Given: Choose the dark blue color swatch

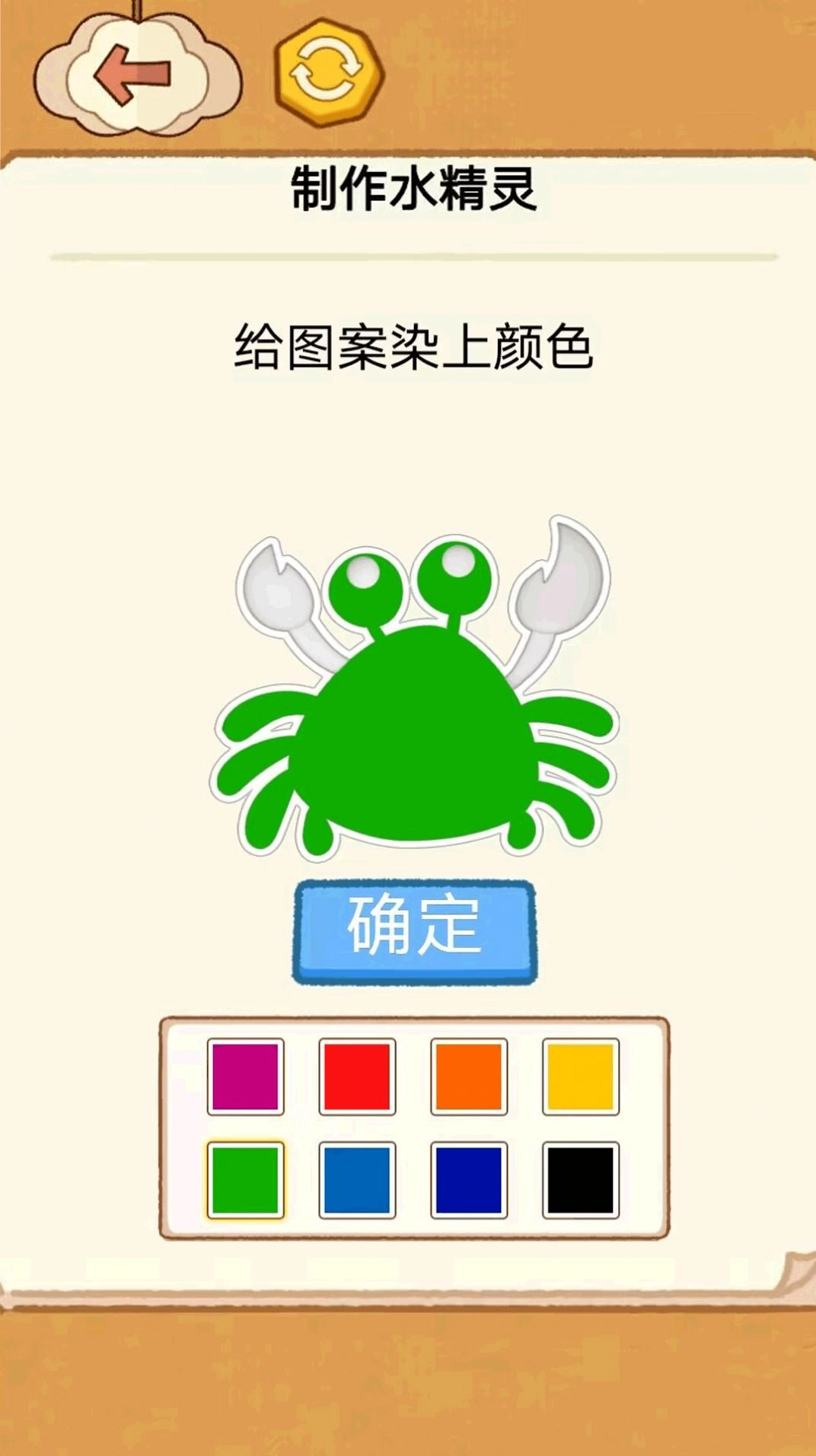Looking at the screenshot, I should (469, 1180).
